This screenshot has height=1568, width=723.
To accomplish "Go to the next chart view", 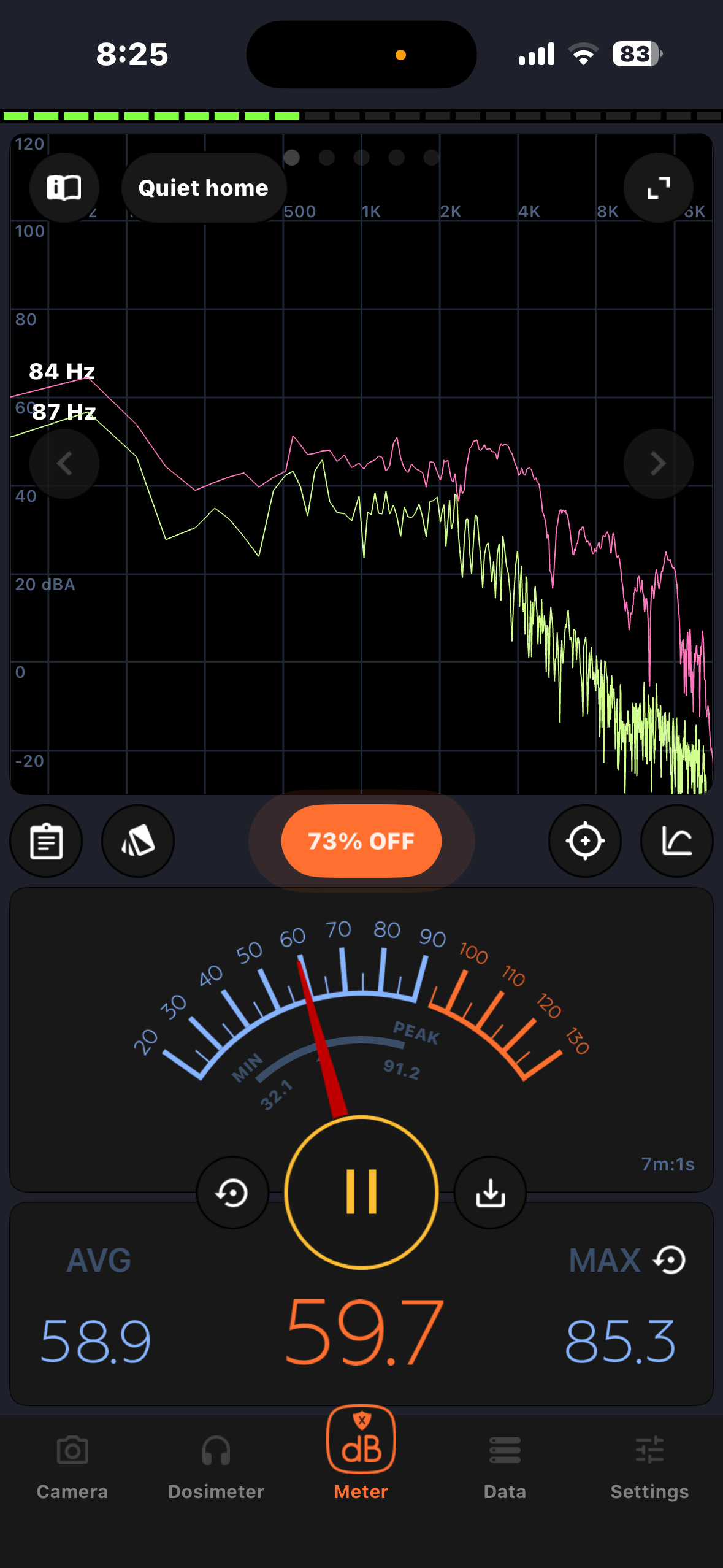I will (659, 464).
